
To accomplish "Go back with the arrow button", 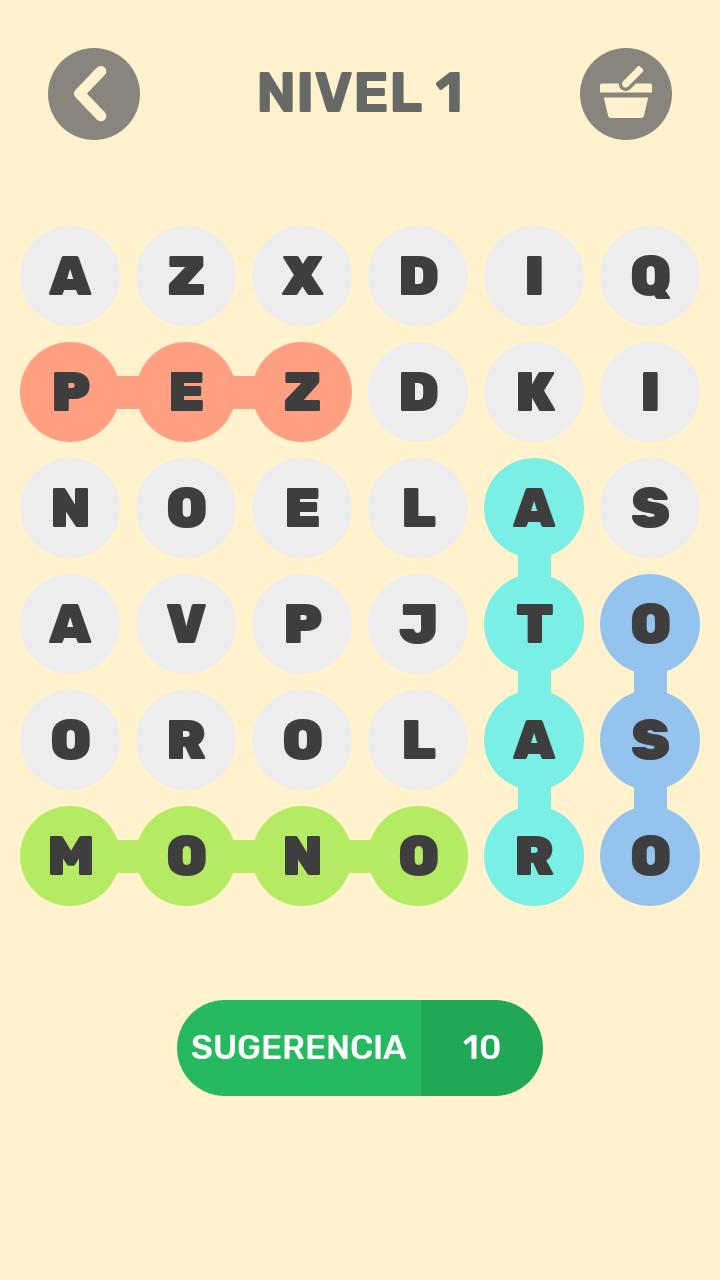I will pyautogui.click(x=94, y=94).
